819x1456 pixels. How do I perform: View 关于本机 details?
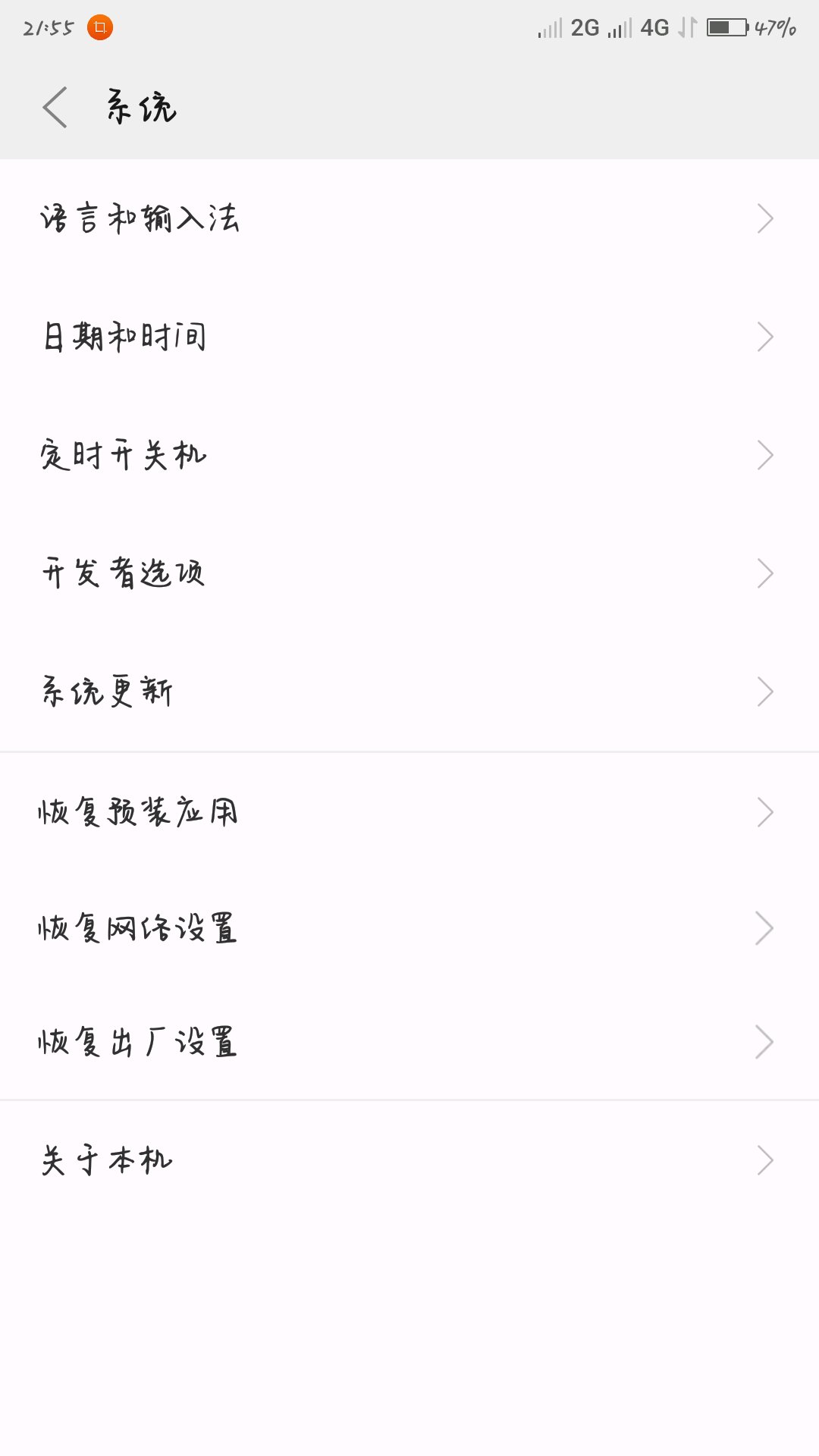tap(409, 1160)
